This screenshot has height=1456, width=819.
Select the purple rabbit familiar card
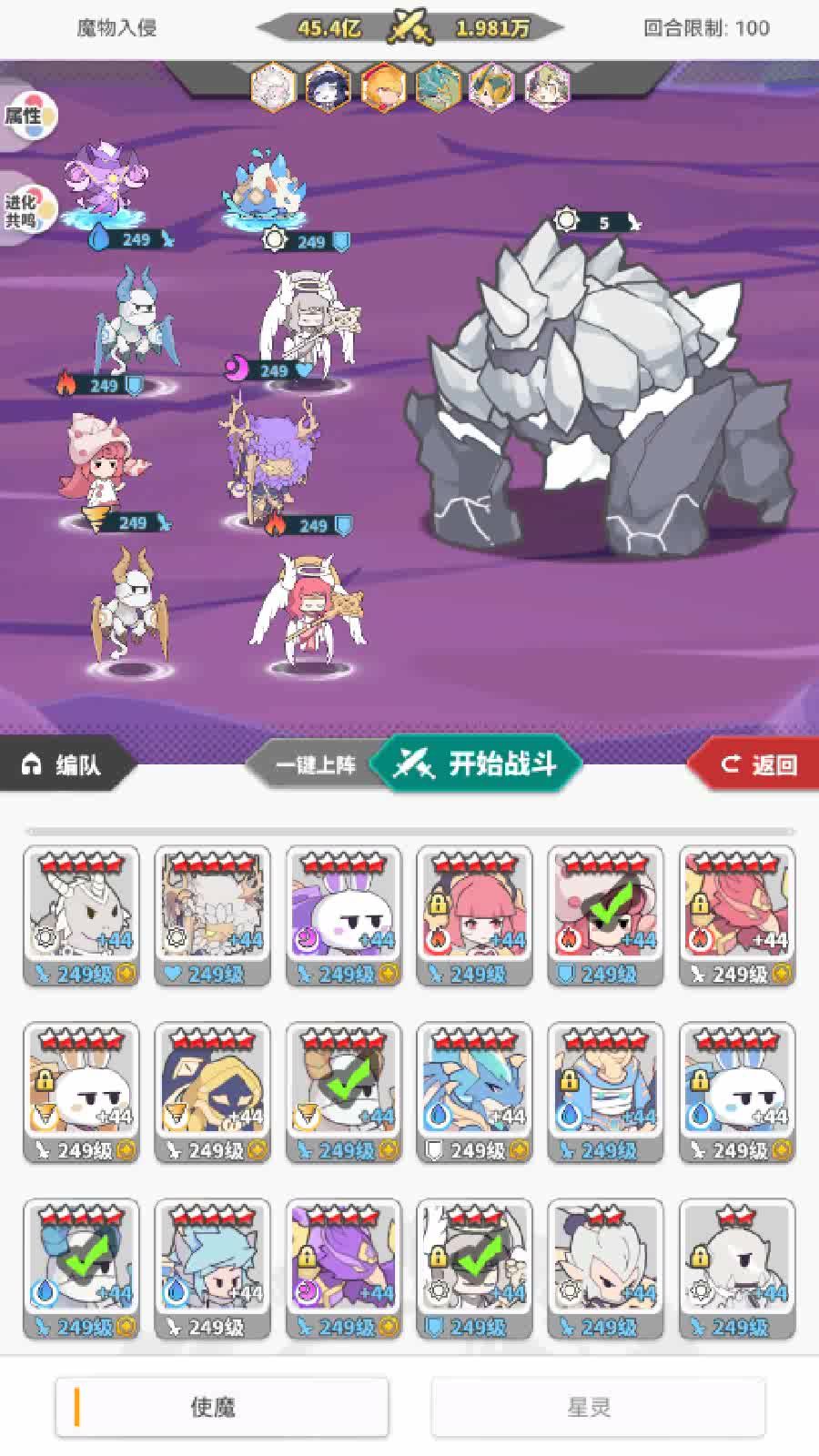(343, 915)
